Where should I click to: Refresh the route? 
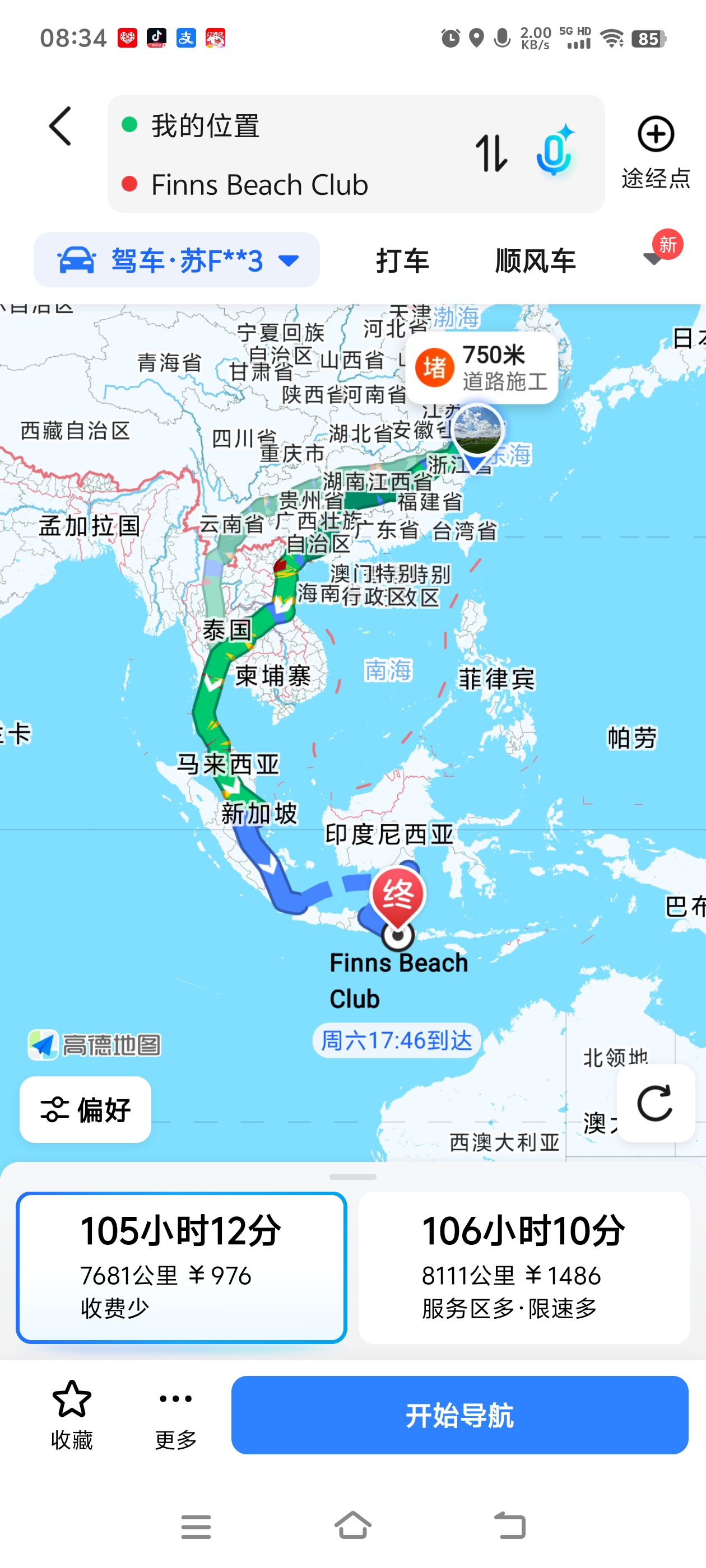click(656, 1103)
